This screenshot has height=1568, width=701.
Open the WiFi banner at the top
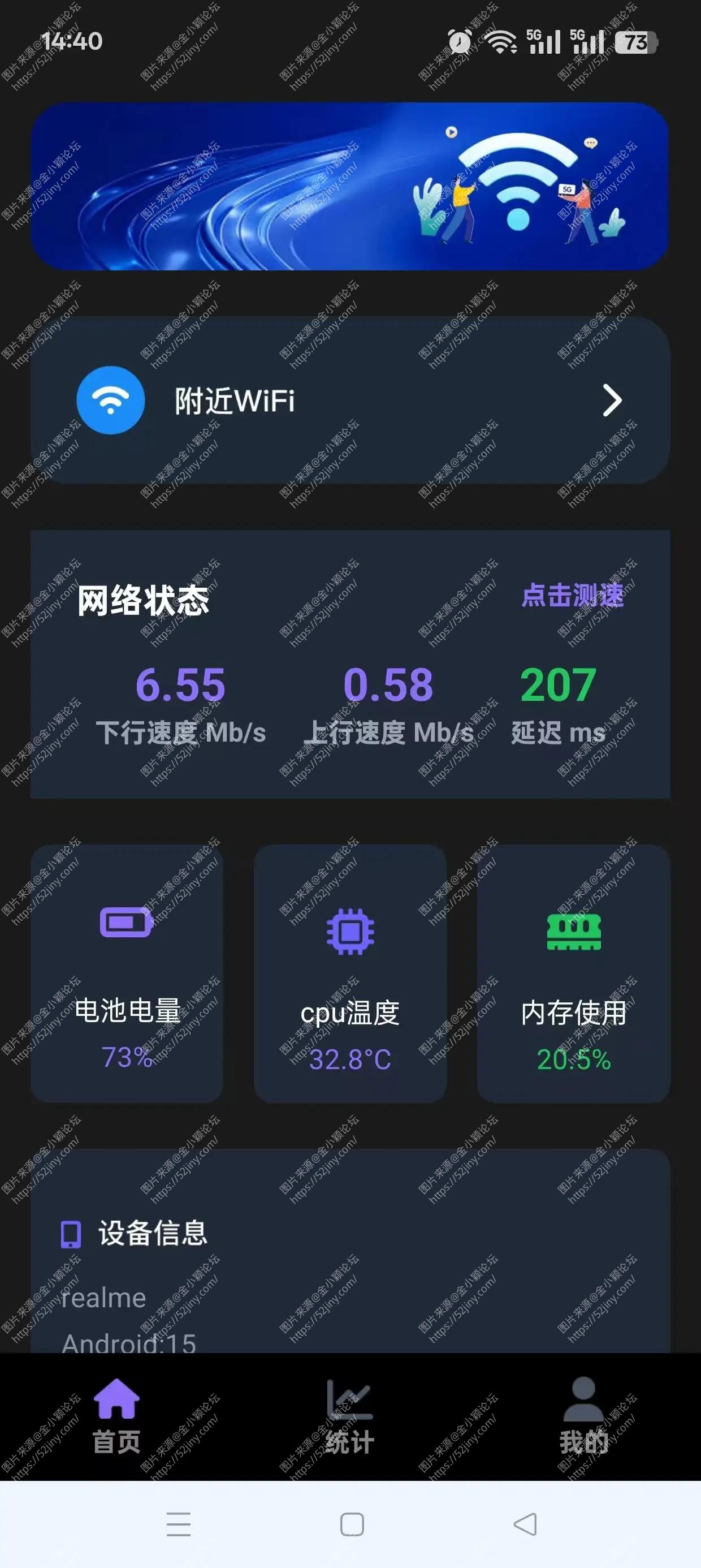[x=350, y=186]
